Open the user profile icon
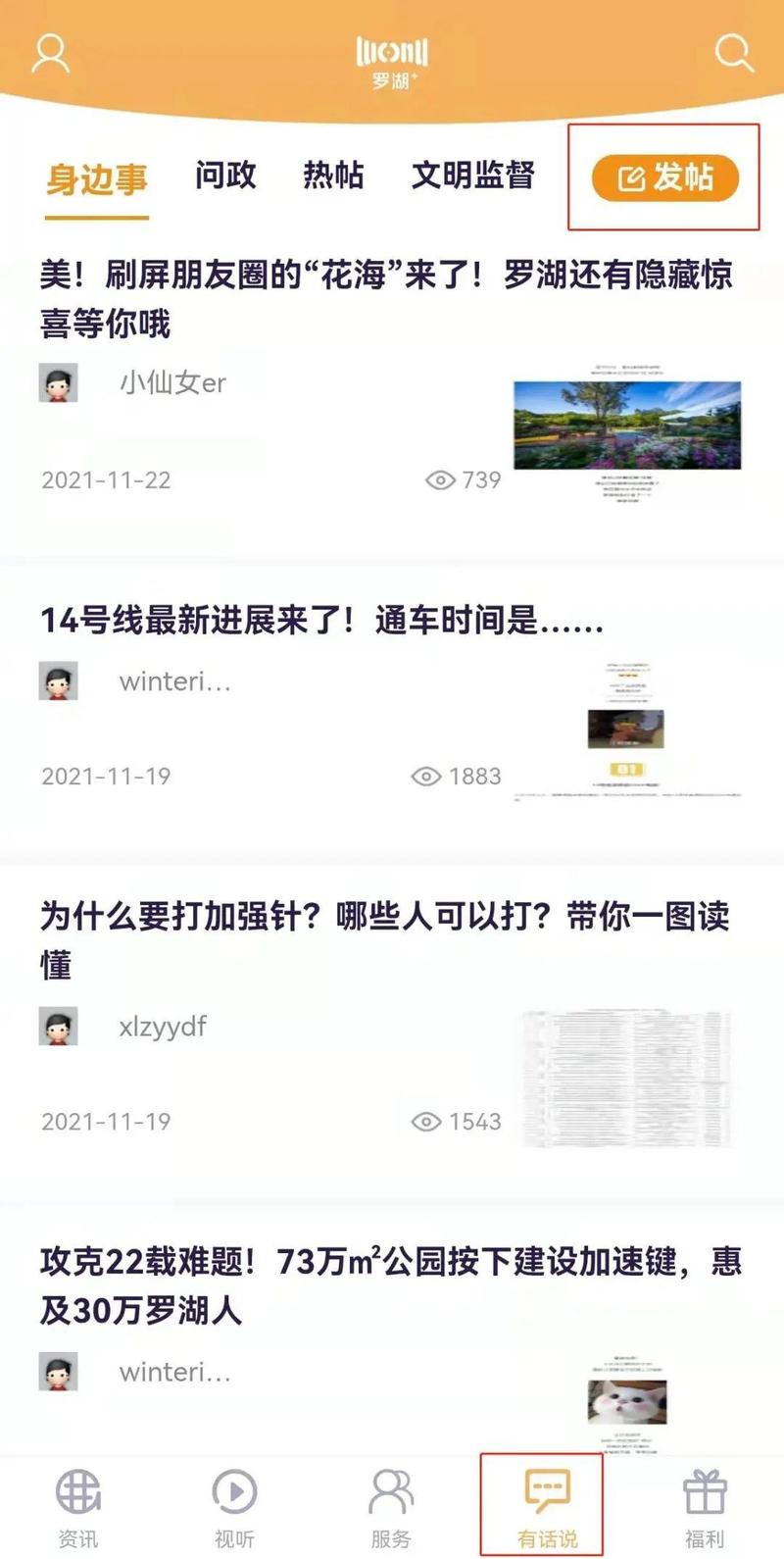The width and height of the screenshot is (784, 1559). (x=51, y=55)
